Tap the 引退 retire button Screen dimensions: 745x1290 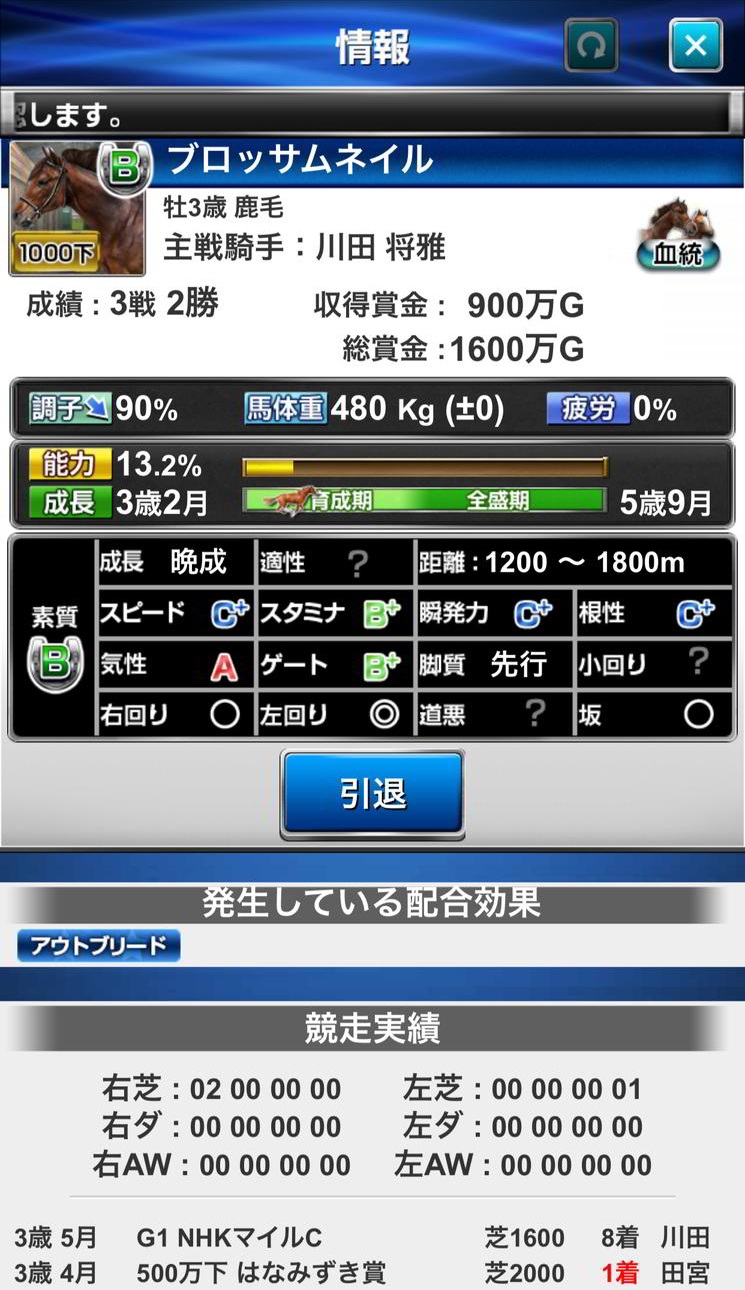click(372, 794)
